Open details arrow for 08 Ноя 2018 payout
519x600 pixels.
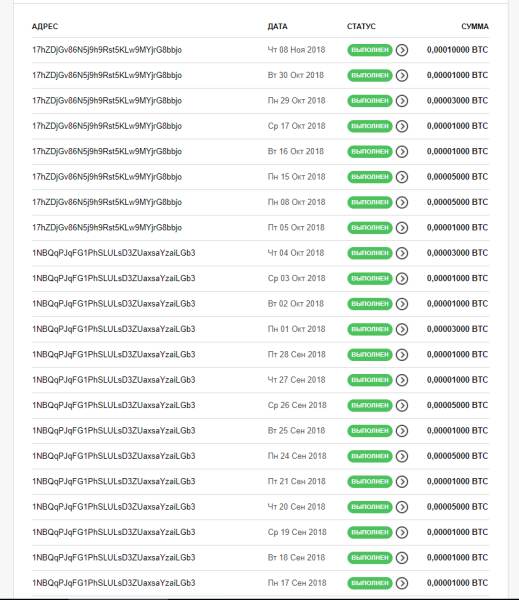401,50
